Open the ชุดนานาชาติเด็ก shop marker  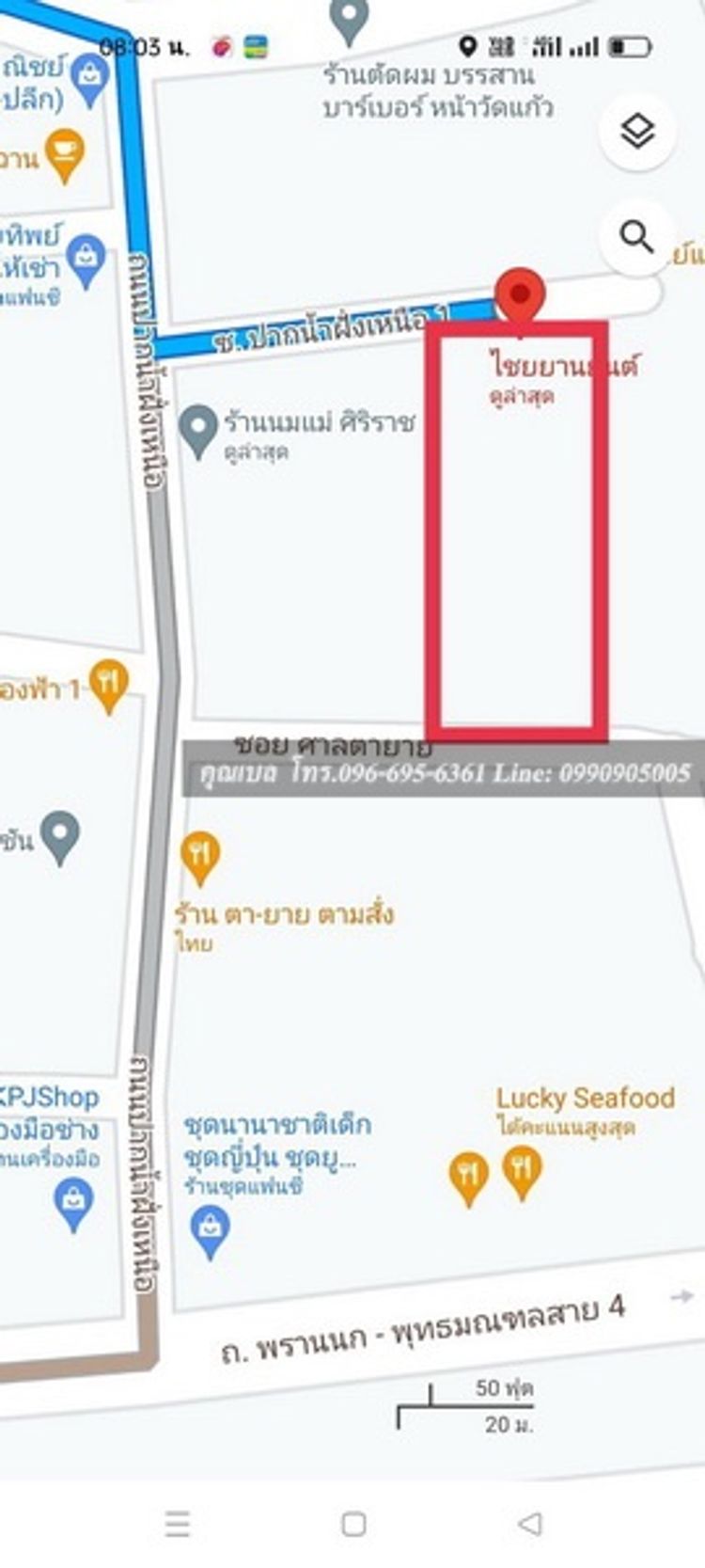[210, 1230]
